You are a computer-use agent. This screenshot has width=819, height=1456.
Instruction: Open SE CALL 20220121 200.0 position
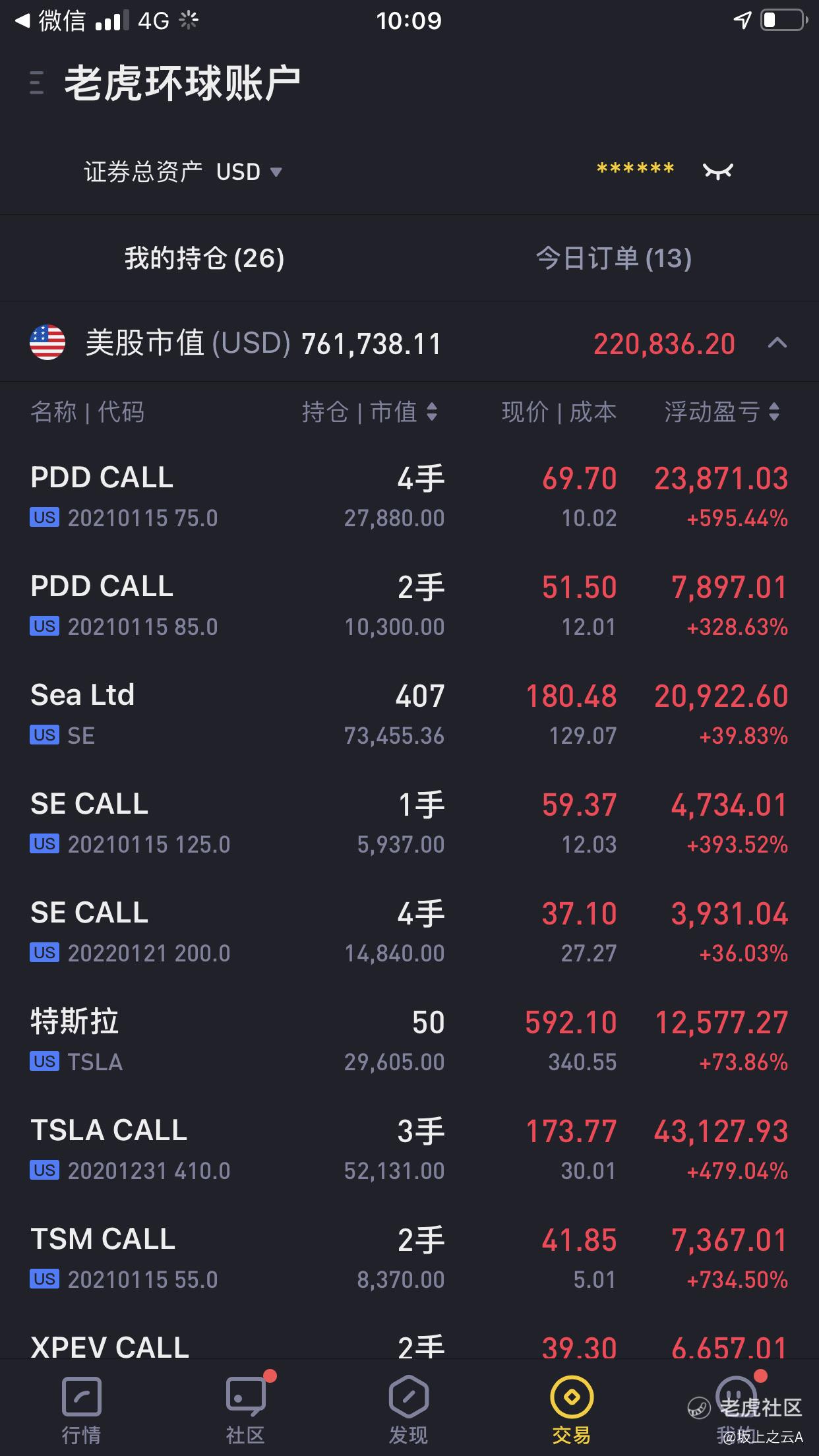click(409, 932)
